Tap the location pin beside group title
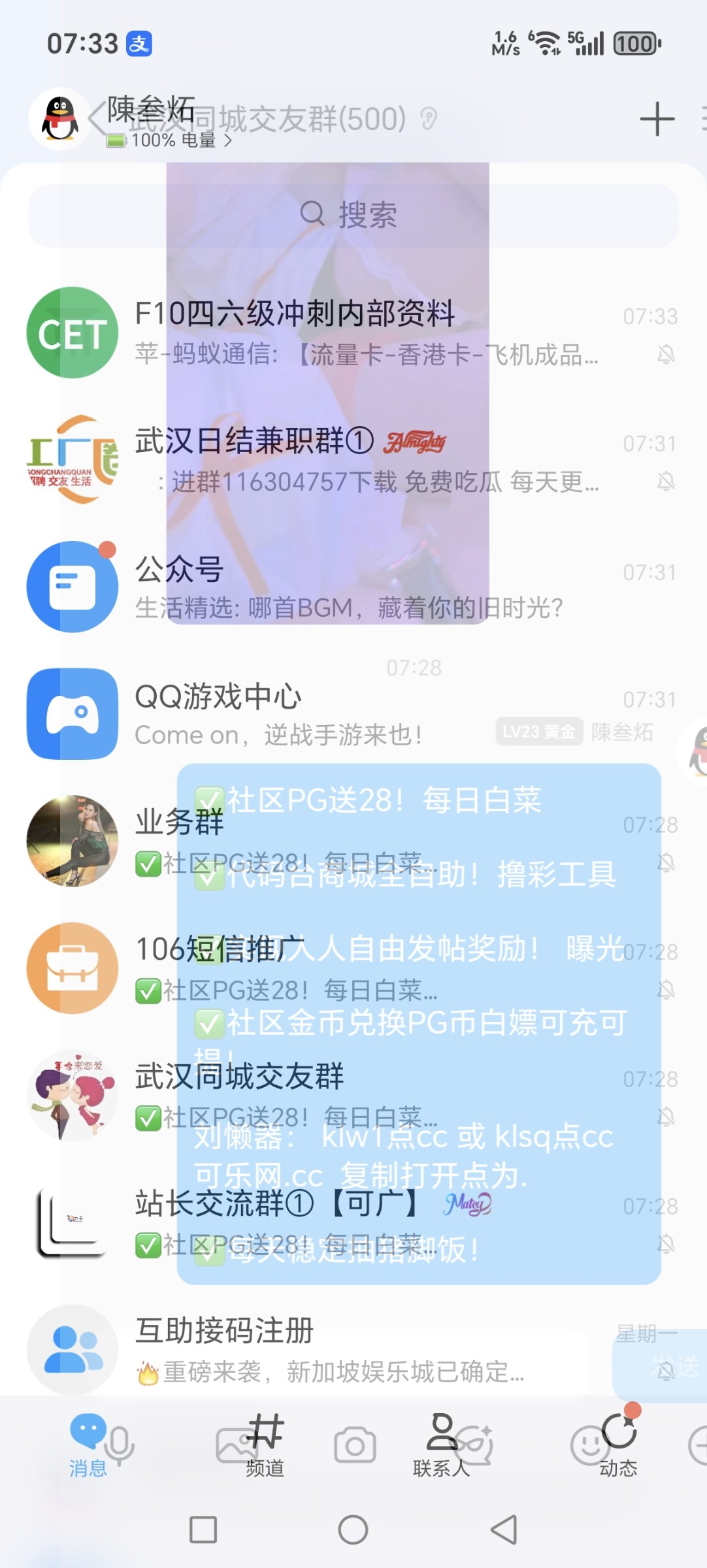707x1568 pixels. coord(428,119)
